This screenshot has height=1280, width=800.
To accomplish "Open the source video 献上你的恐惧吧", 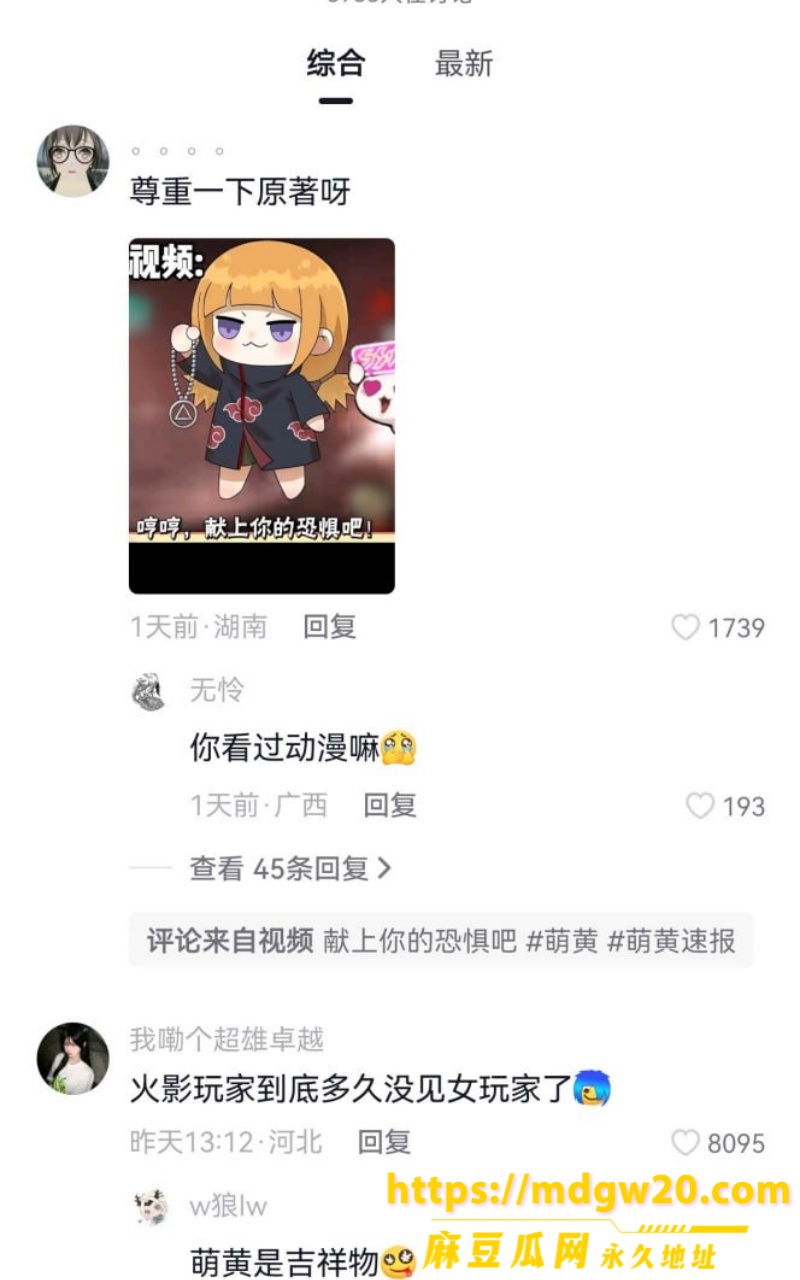I will (441, 941).
